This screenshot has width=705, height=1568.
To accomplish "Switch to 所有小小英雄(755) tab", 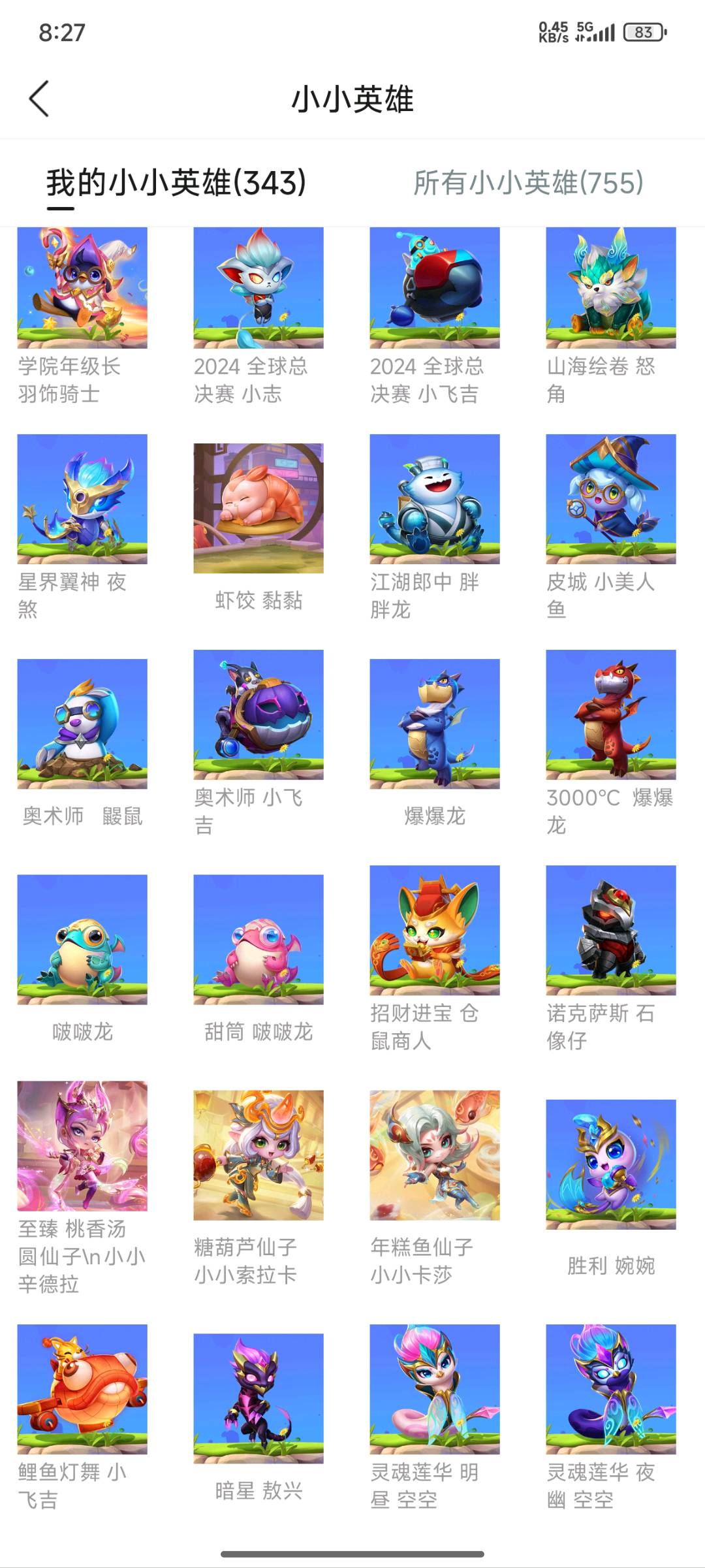I will (x=528, y=182).
